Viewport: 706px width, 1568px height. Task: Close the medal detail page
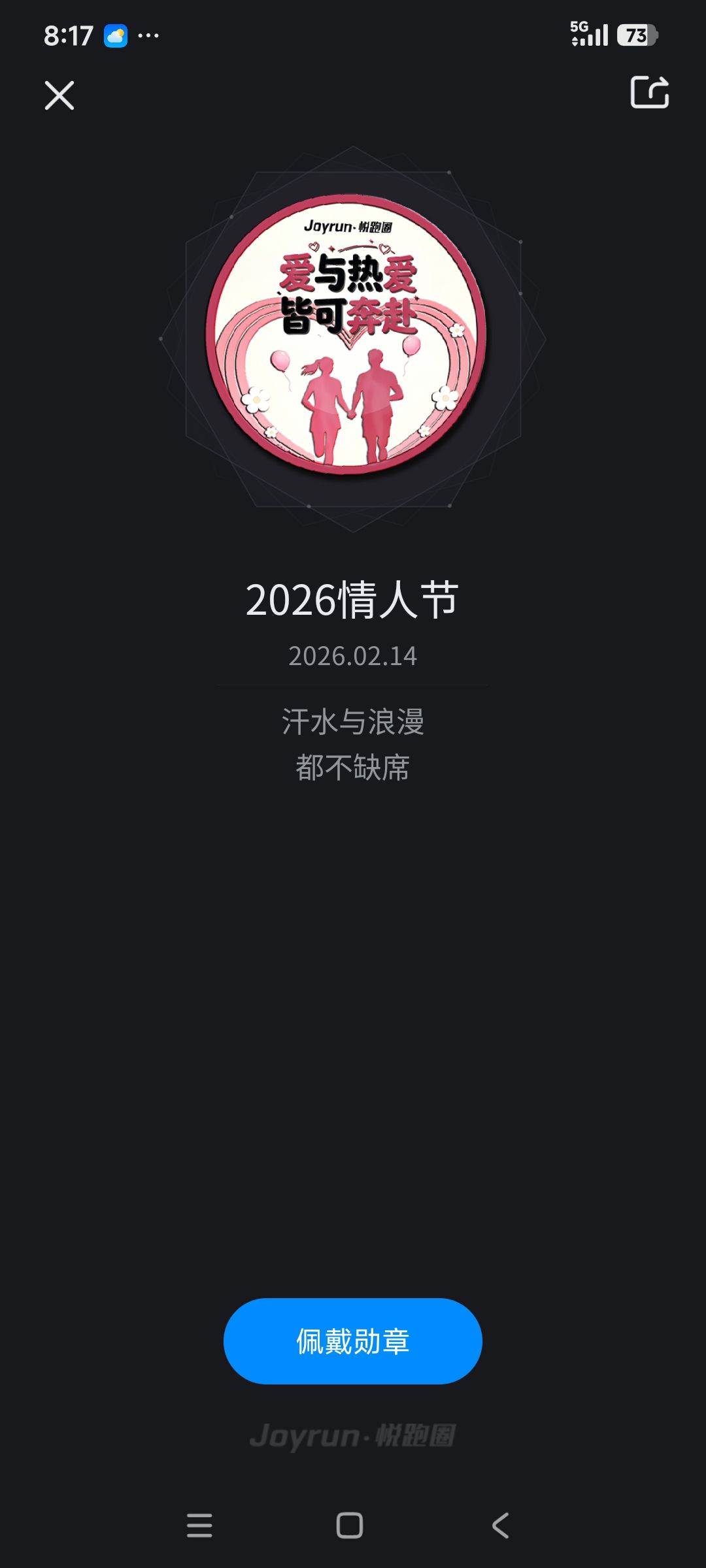(59, 95)
